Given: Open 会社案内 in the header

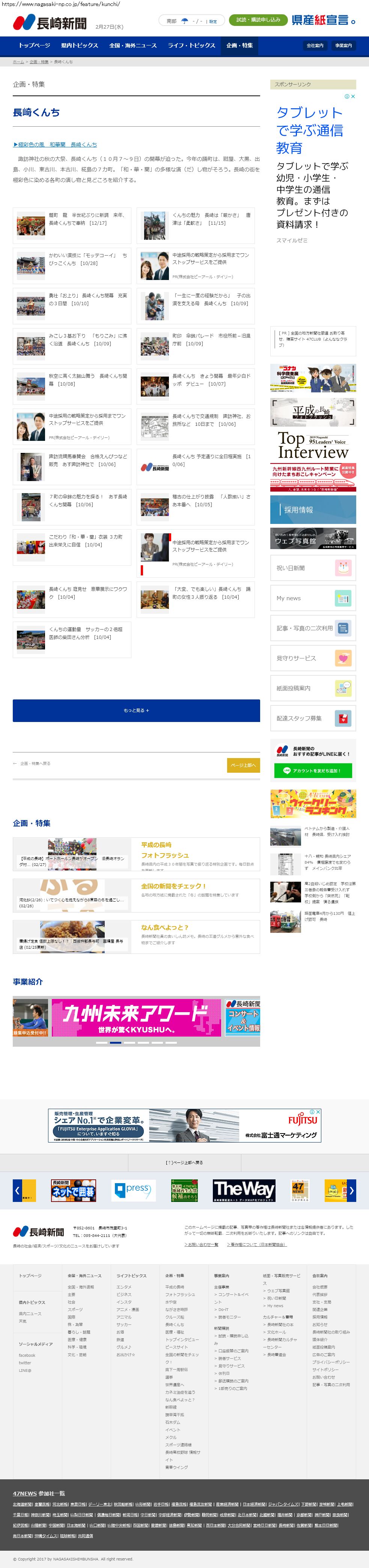Looking at the screenshot, I should pos(315,45).
